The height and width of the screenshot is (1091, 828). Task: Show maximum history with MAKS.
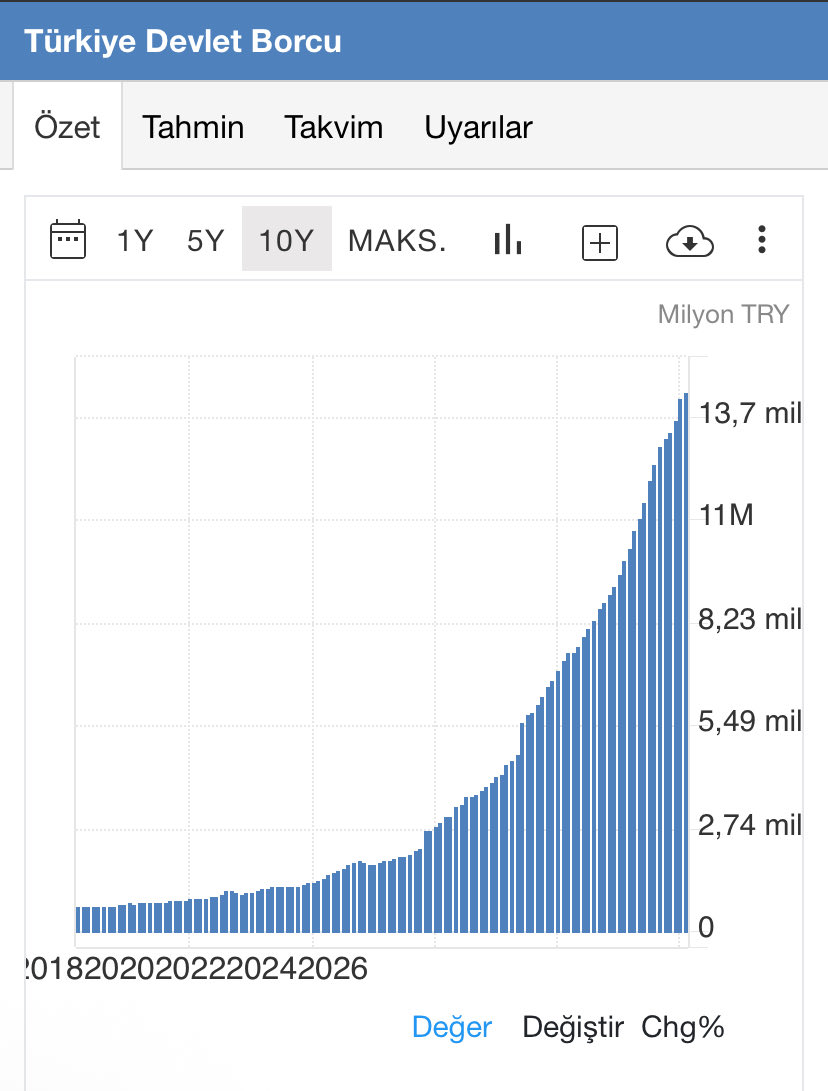pos(397,241)
